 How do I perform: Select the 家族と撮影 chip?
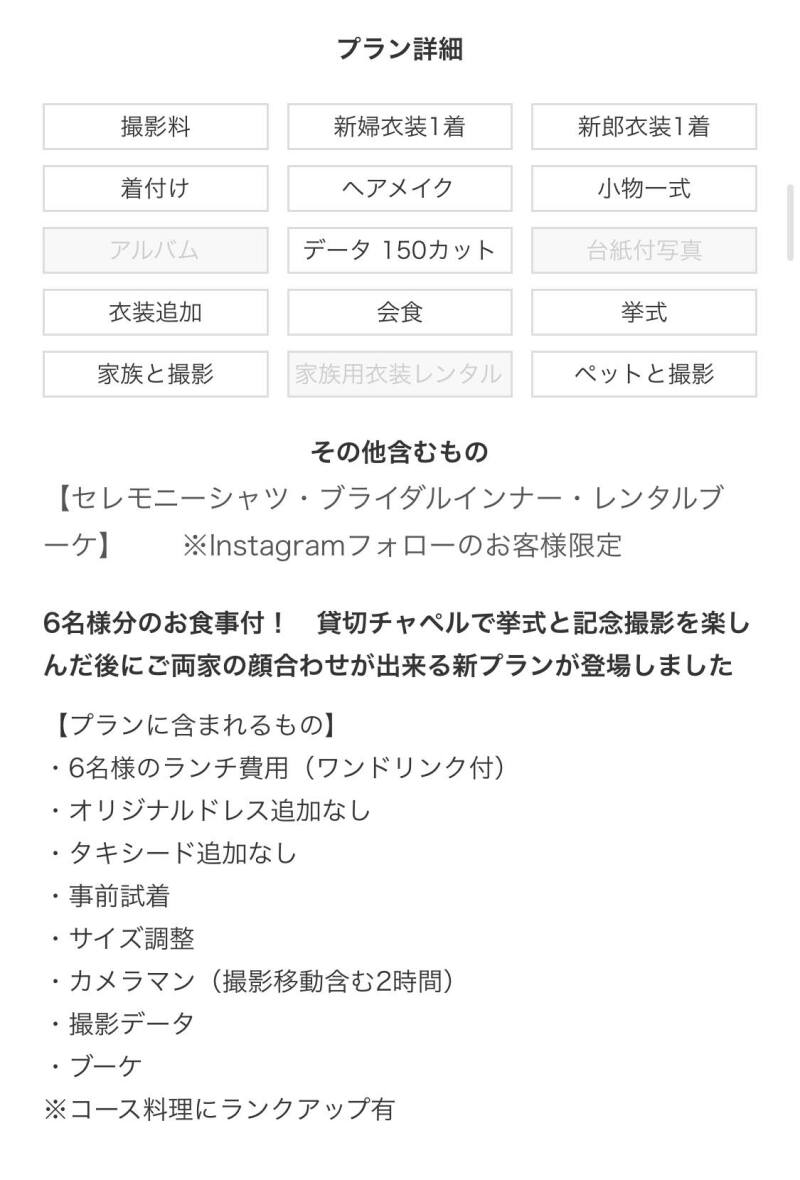pyautogui.click(x=155, y=375)
